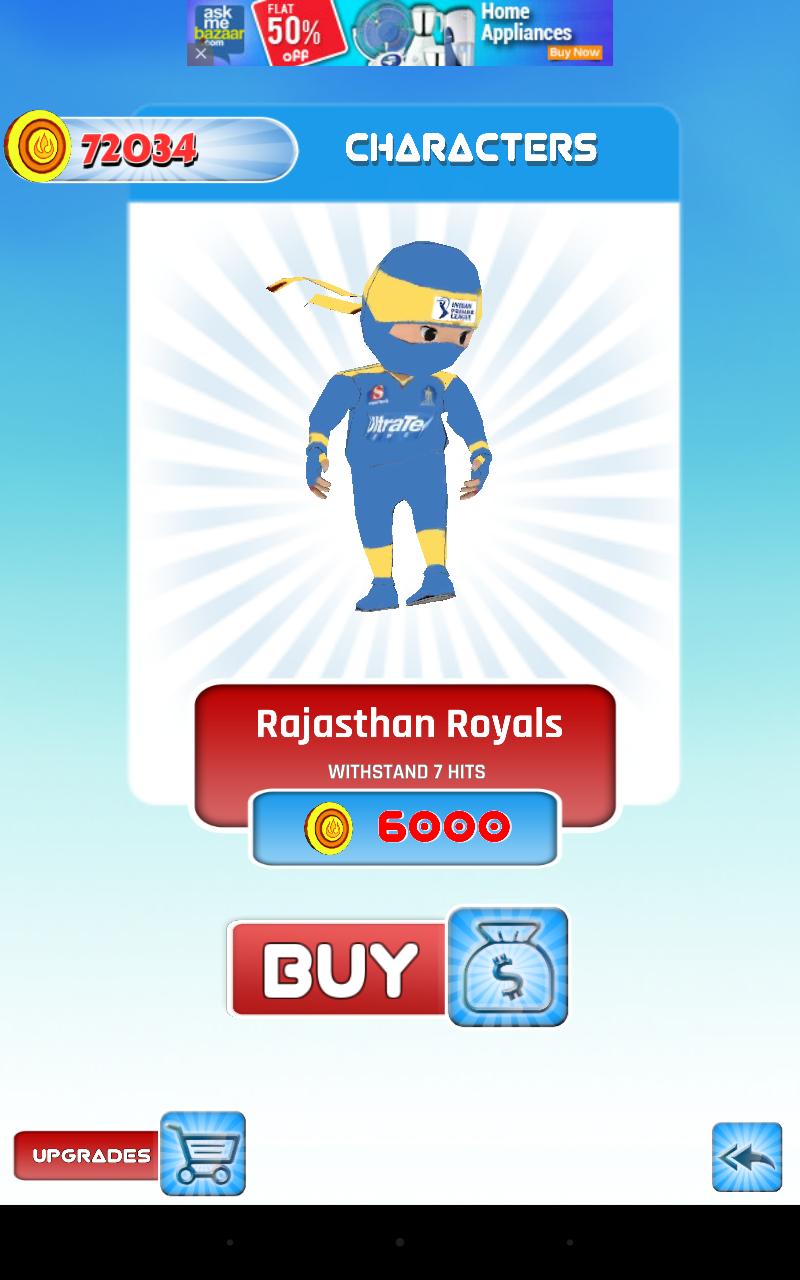
Task: Buy the Rajasthan Royals character
Action: coord(338,968)
